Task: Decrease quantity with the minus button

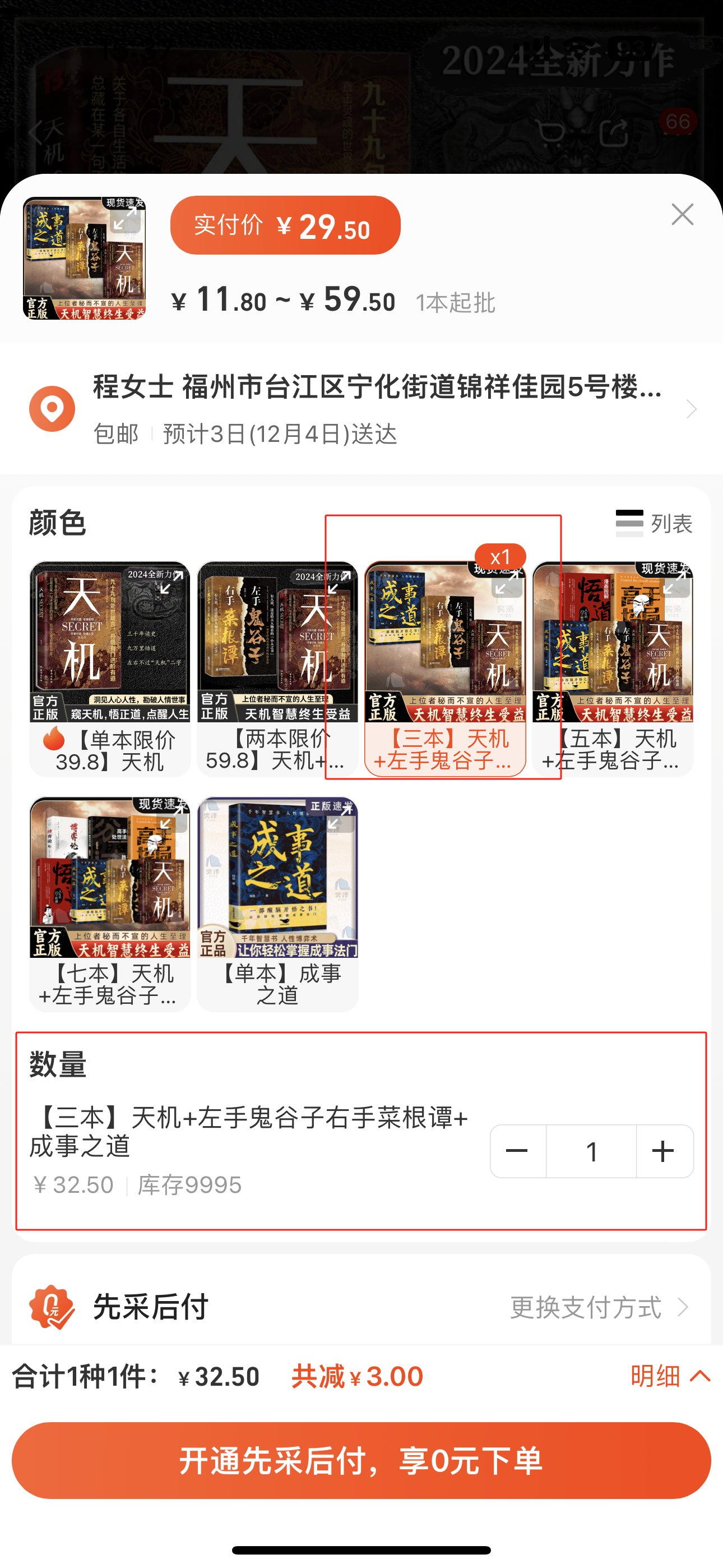Action: [518, 1150]
